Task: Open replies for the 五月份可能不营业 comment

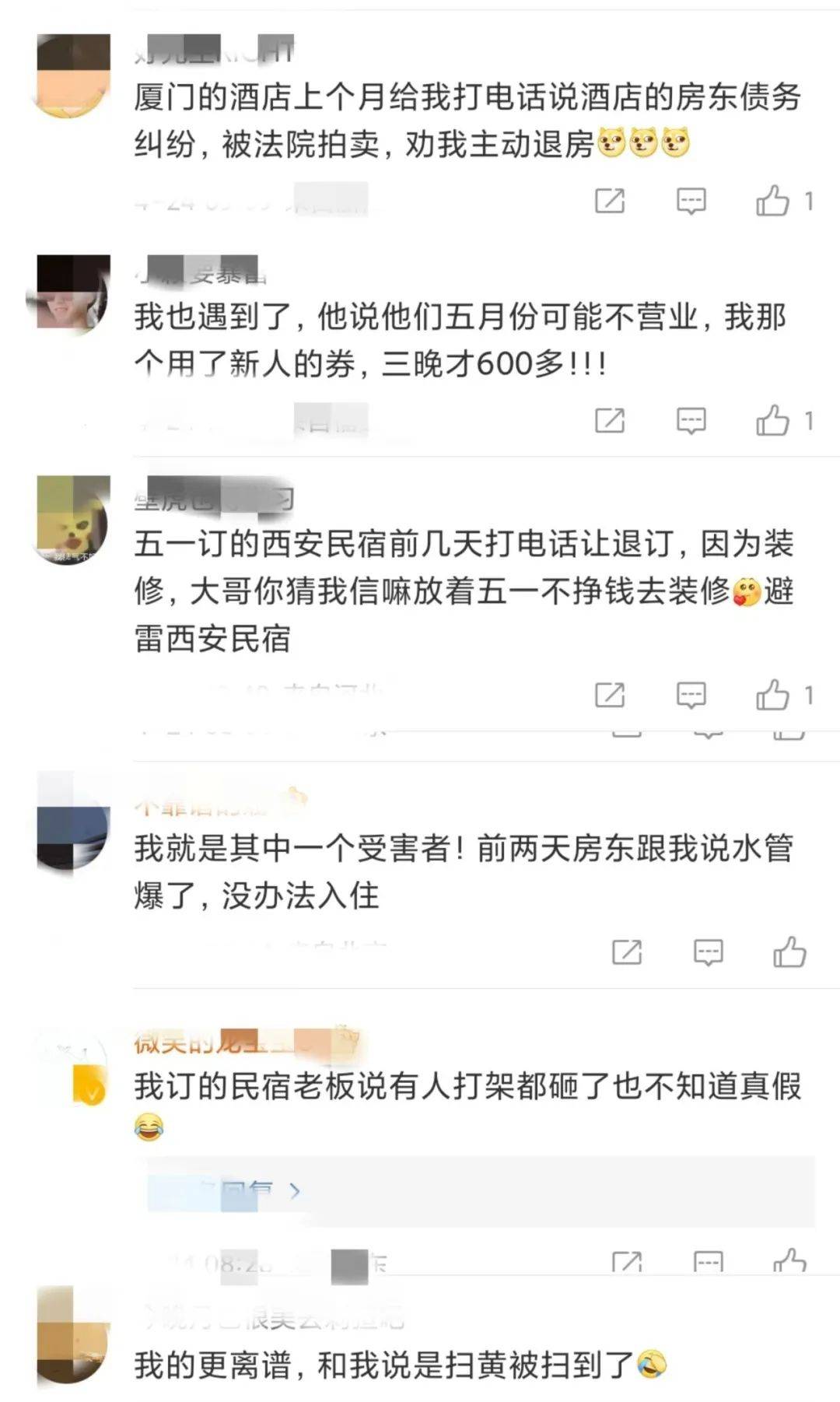Action: 691,421
